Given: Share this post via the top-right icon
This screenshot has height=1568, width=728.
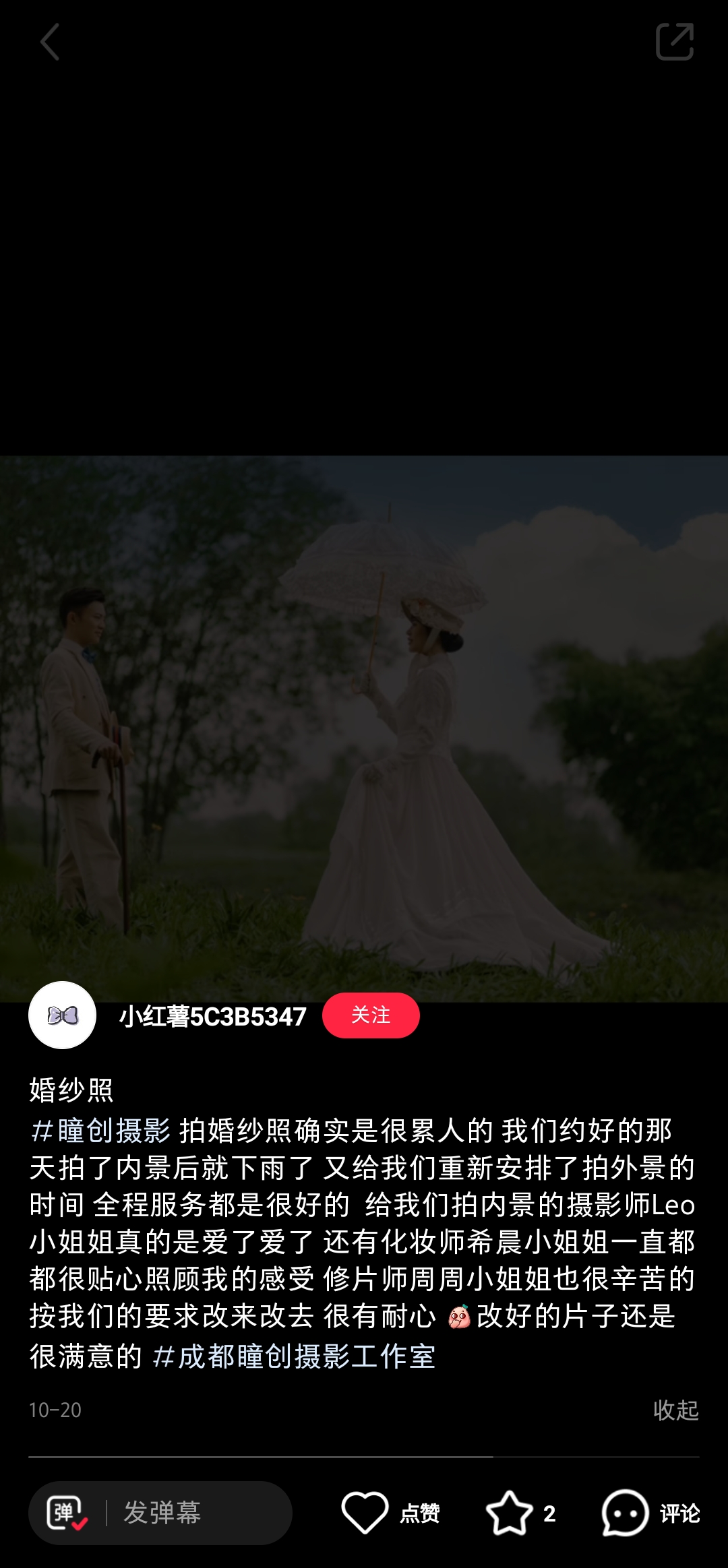Looking at the screenshot, I should [674, 42].
